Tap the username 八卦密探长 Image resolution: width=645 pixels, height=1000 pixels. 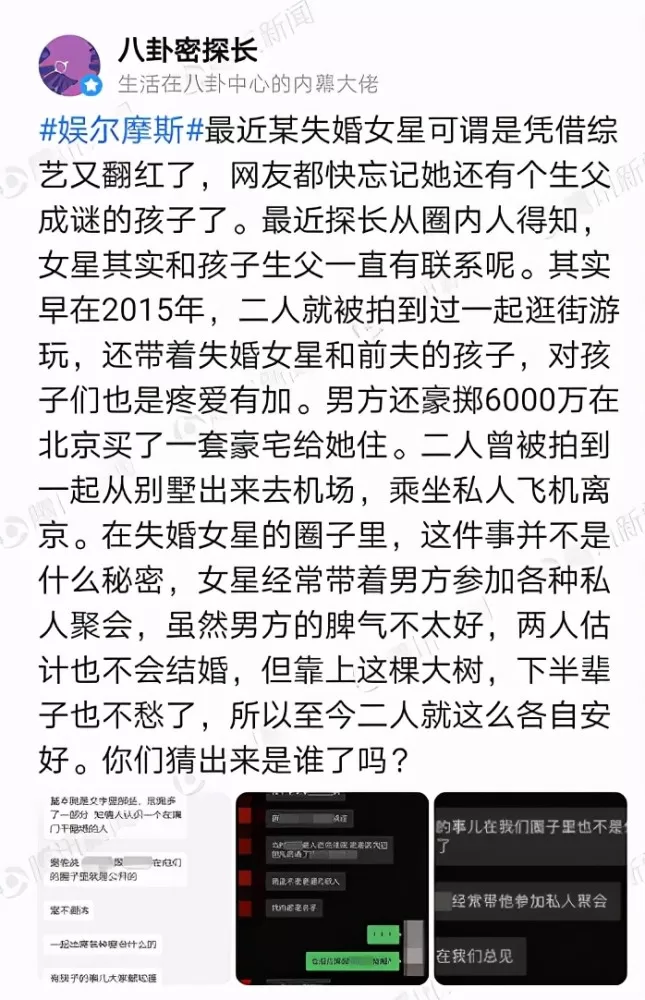(188, 50)
